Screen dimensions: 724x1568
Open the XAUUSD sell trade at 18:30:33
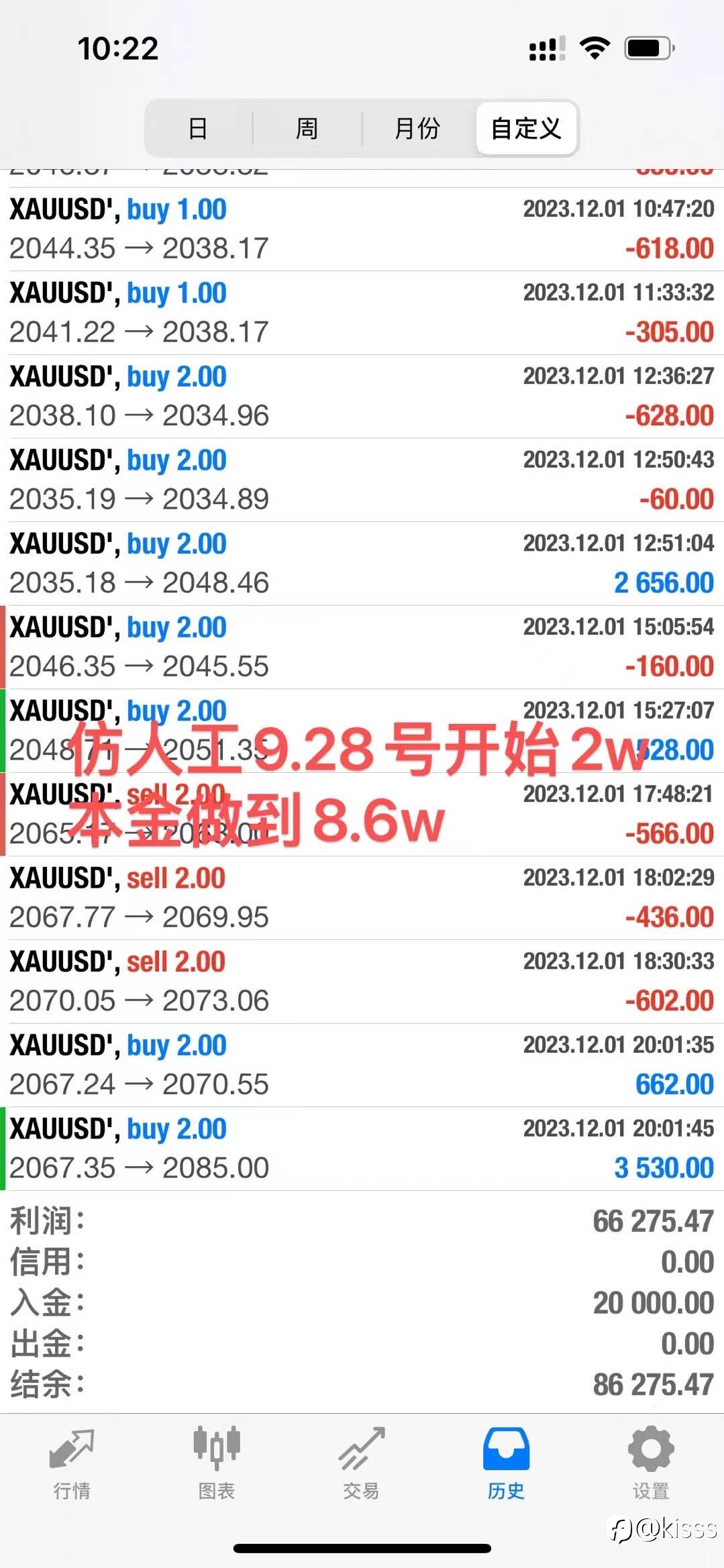click(x=362, y=982)
